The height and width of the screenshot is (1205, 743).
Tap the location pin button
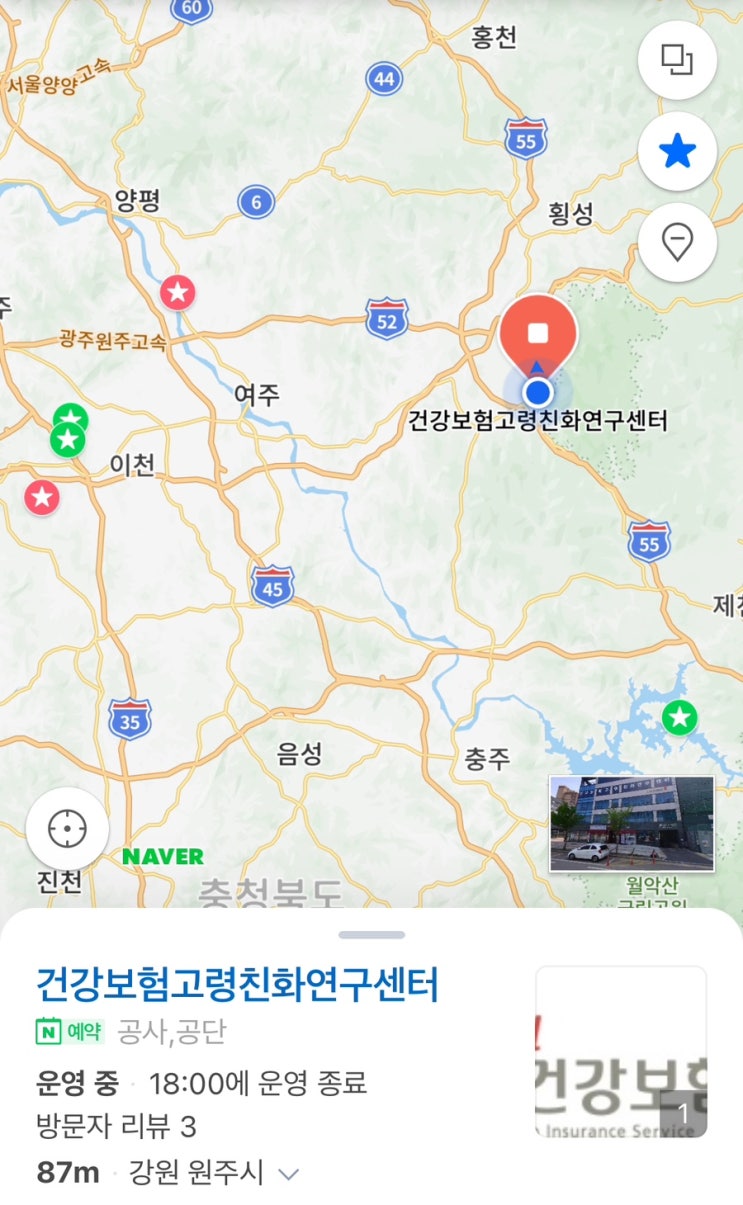point(677,242)
